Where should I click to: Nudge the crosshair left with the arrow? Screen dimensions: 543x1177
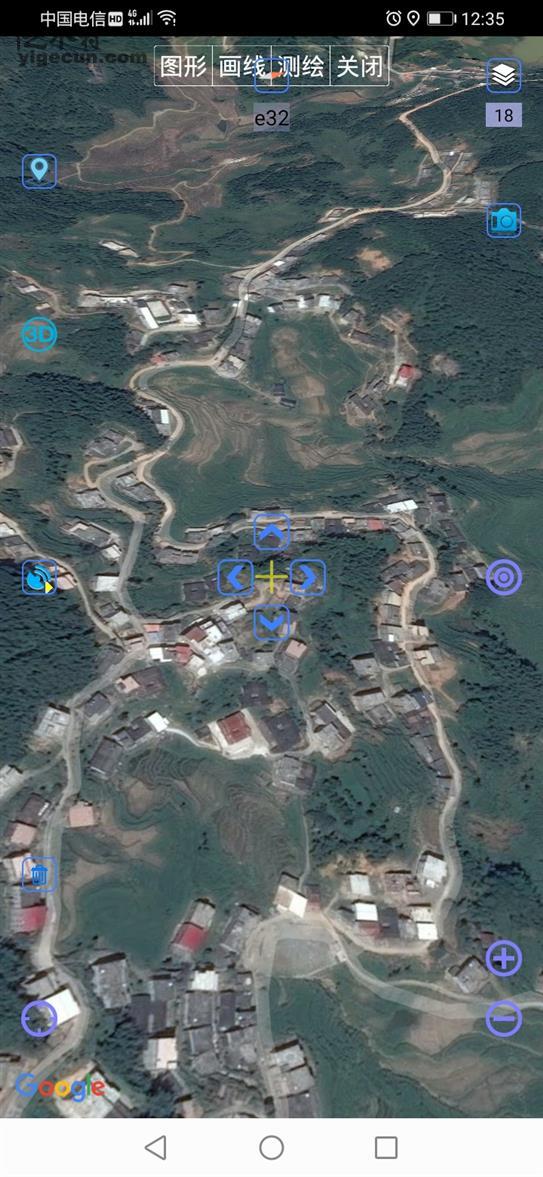pyautogui.click(x=236, y=577)
